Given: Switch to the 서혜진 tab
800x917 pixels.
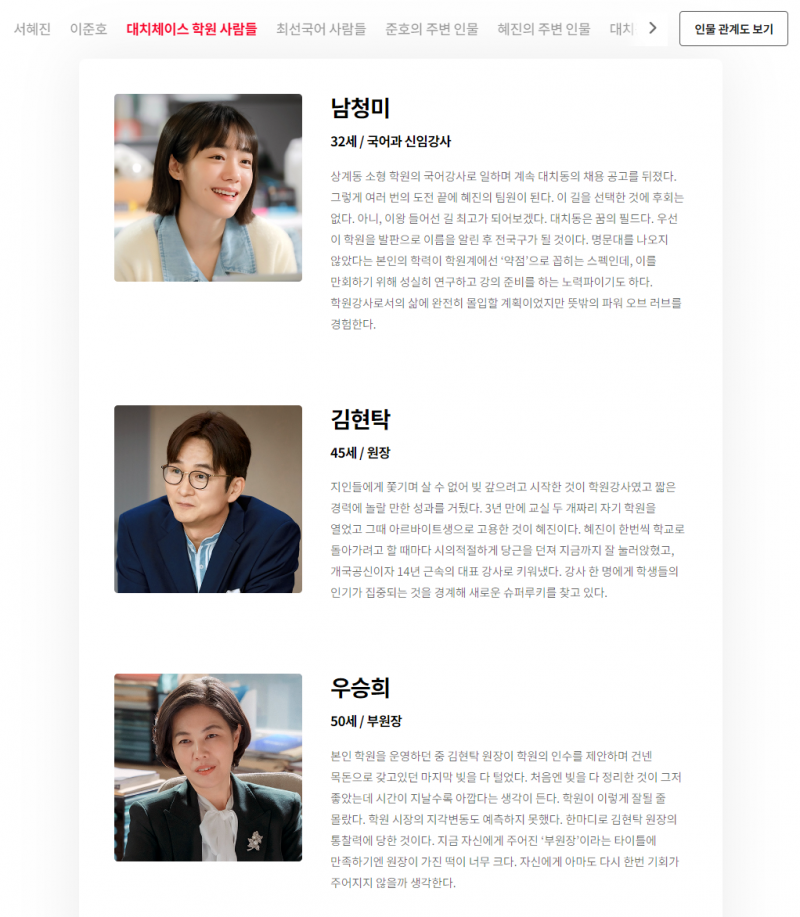Looking at the screenshot, I should click(x=32, y=29).
